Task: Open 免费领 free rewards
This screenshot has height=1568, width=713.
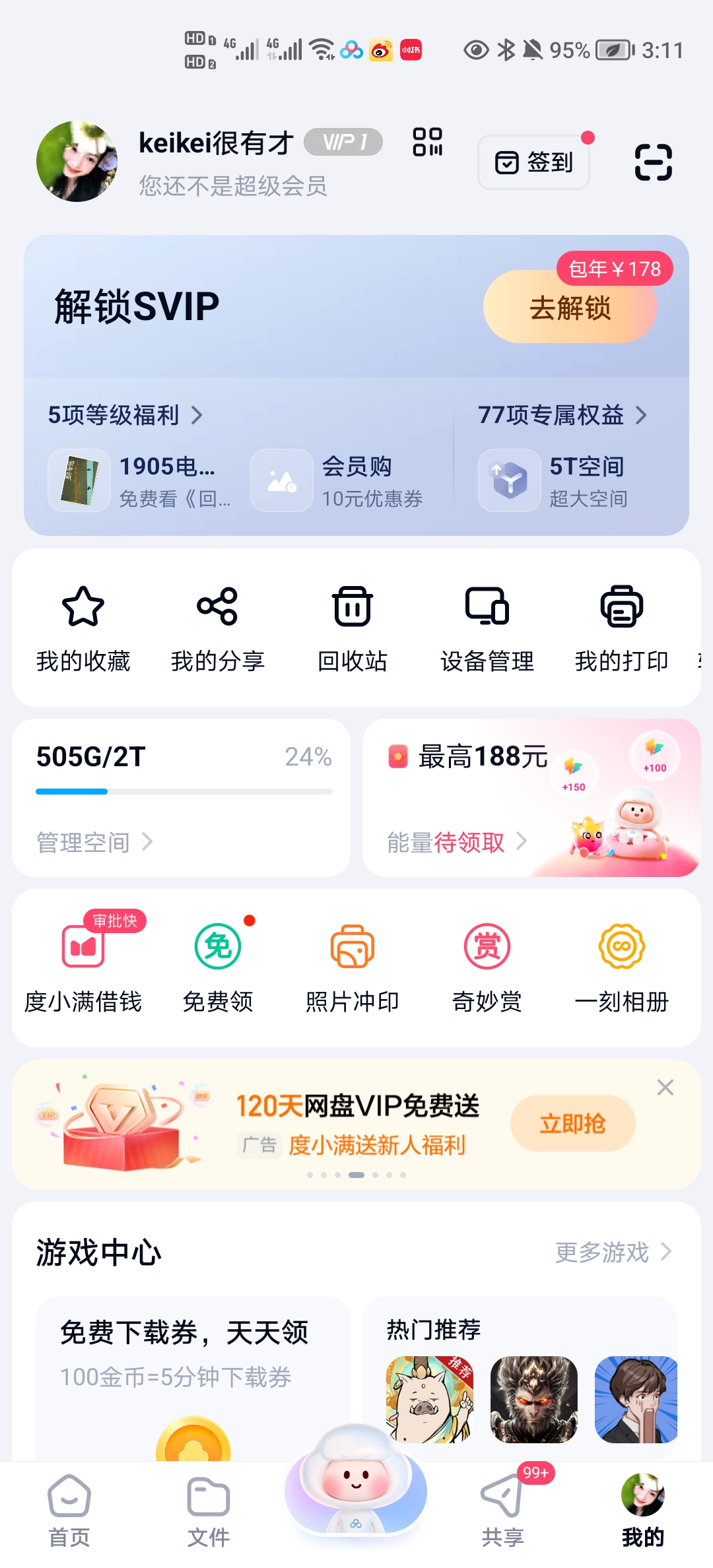Action: (218, 967)
